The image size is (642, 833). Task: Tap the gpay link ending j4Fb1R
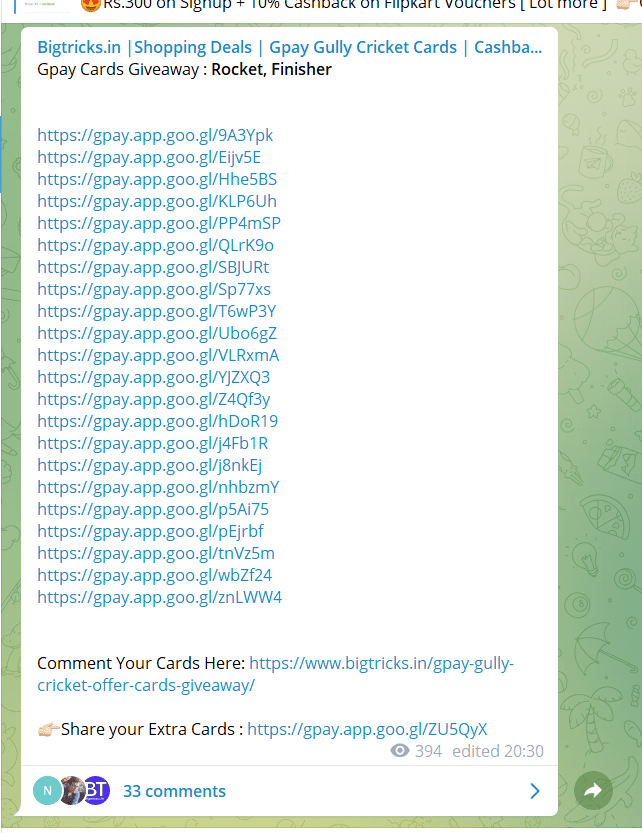click(x=152, y=443)
